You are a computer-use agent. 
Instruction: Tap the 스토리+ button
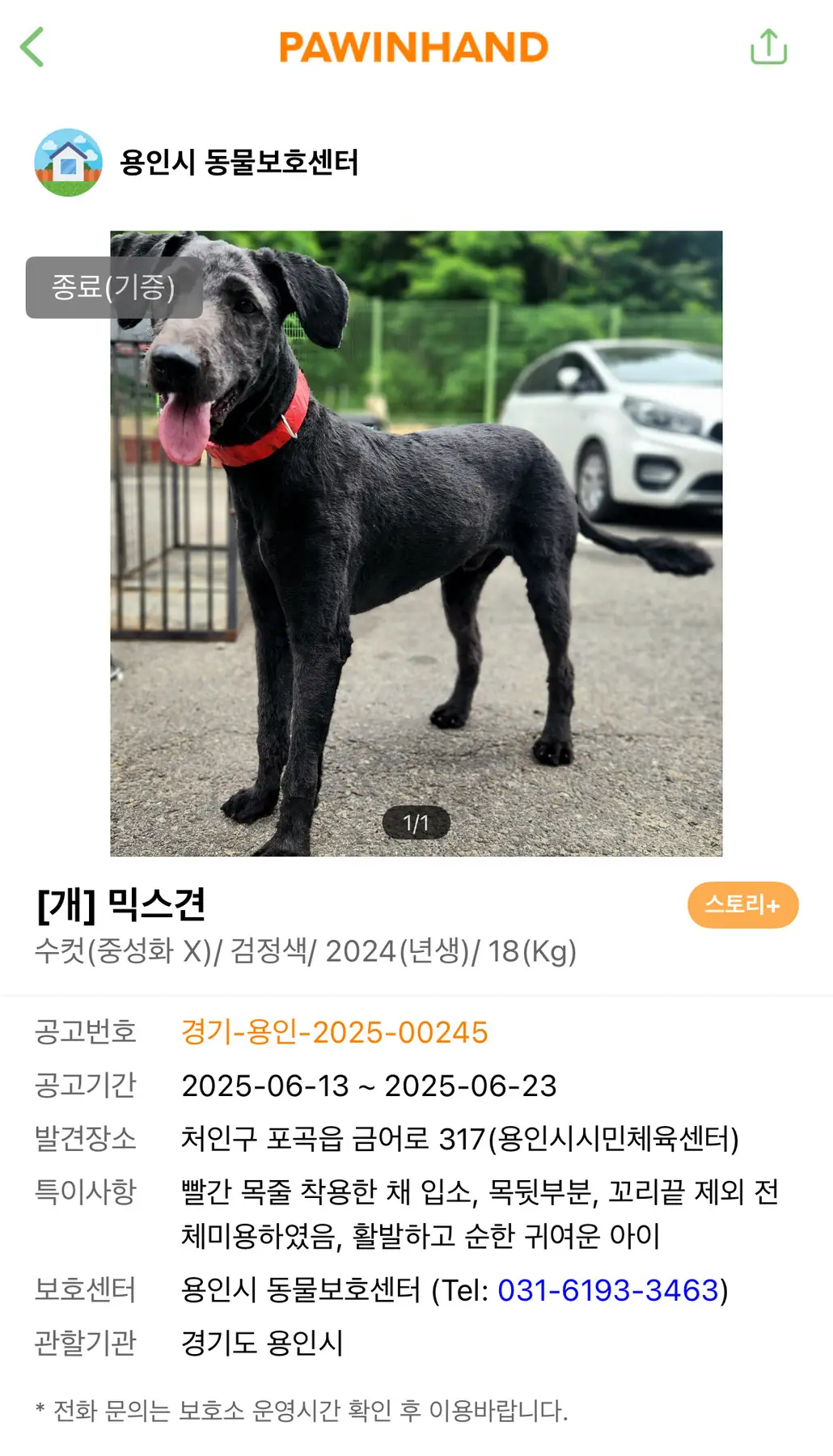click(x=742, y=904)
